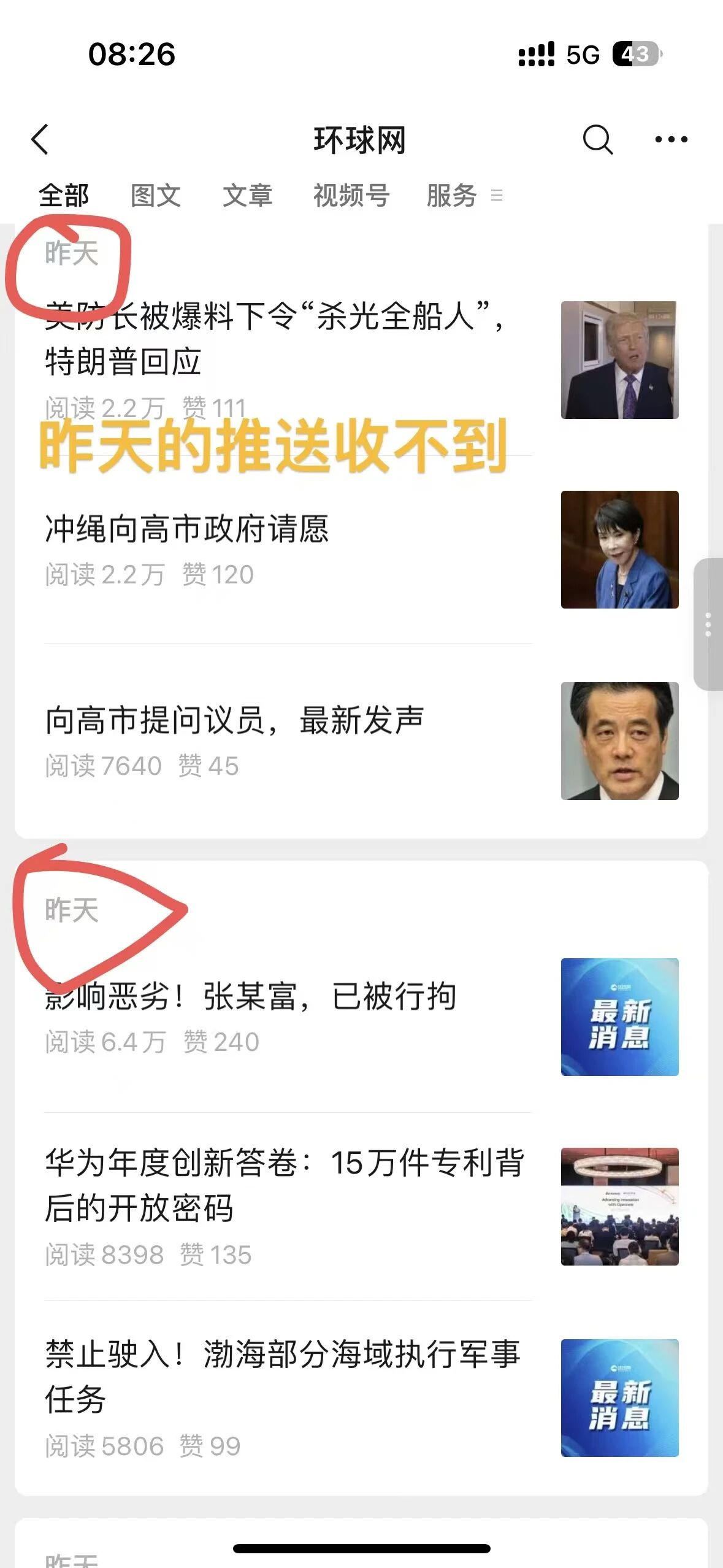The width and height of the screenshot is (723, 1568).
Task: Open the 服务 menu tab
Action: point(464,196)
